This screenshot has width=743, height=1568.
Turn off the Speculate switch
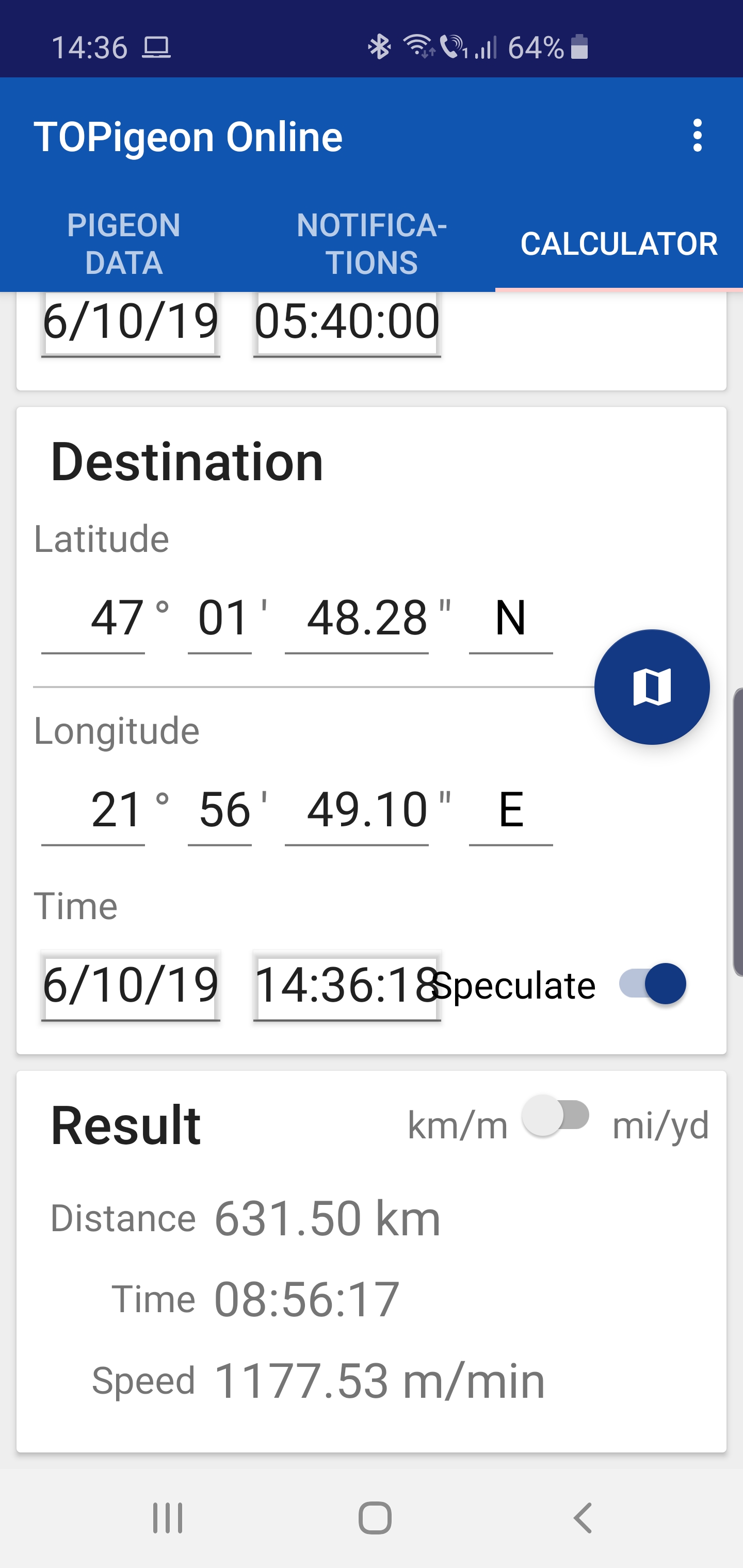pyautogui.click(x=652, y=984)
